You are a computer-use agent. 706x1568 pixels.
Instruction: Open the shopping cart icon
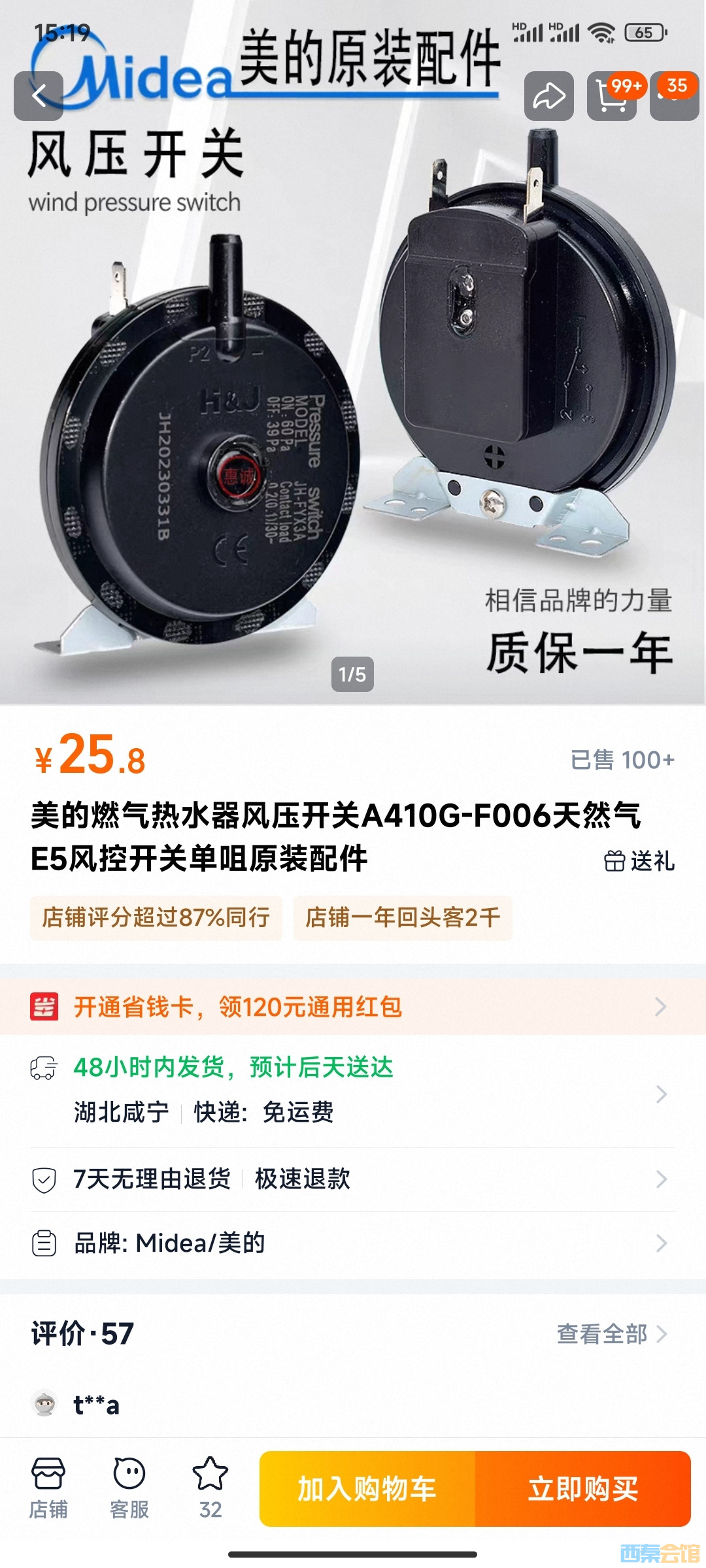click(x=612, y=96)
